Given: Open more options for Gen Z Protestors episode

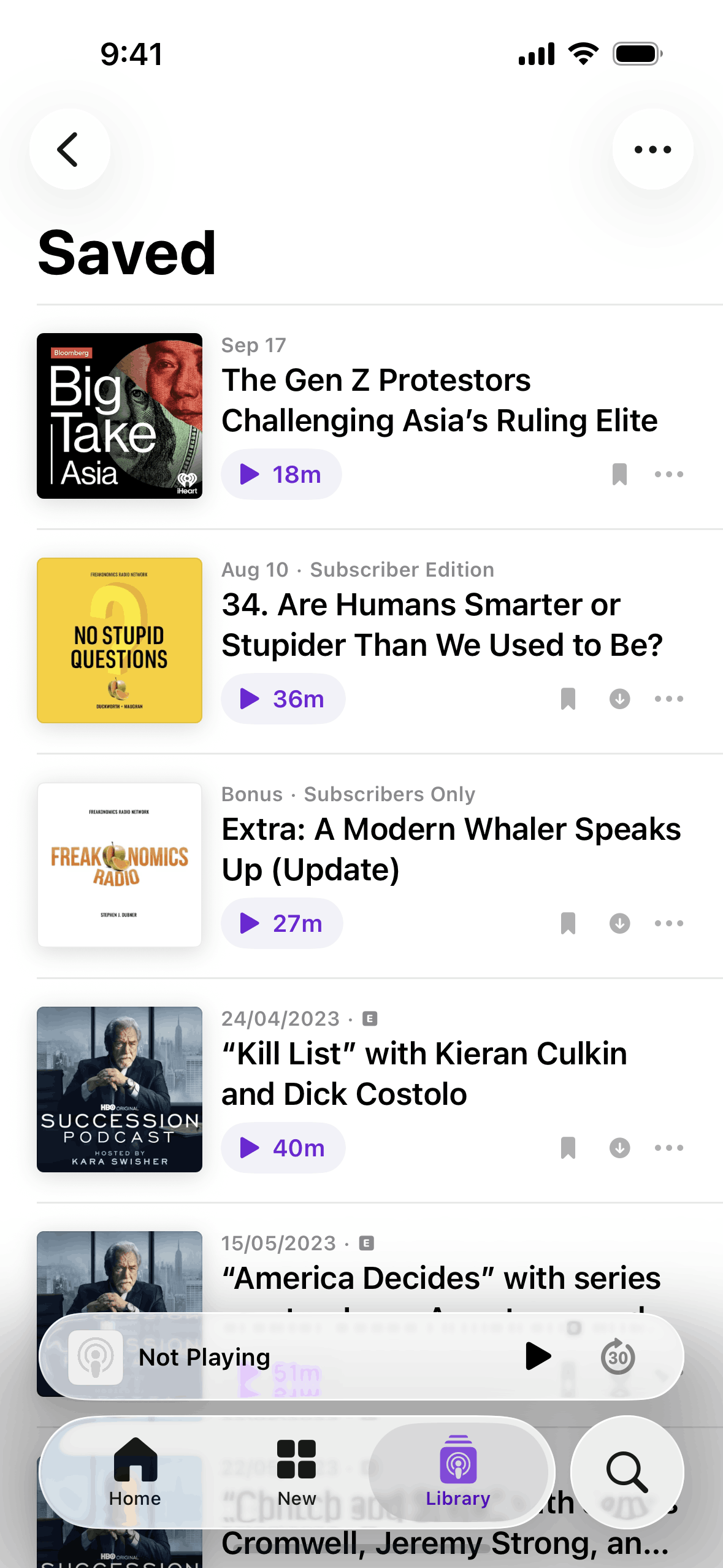Looking at the screenshot, I should tap(668, 474).
